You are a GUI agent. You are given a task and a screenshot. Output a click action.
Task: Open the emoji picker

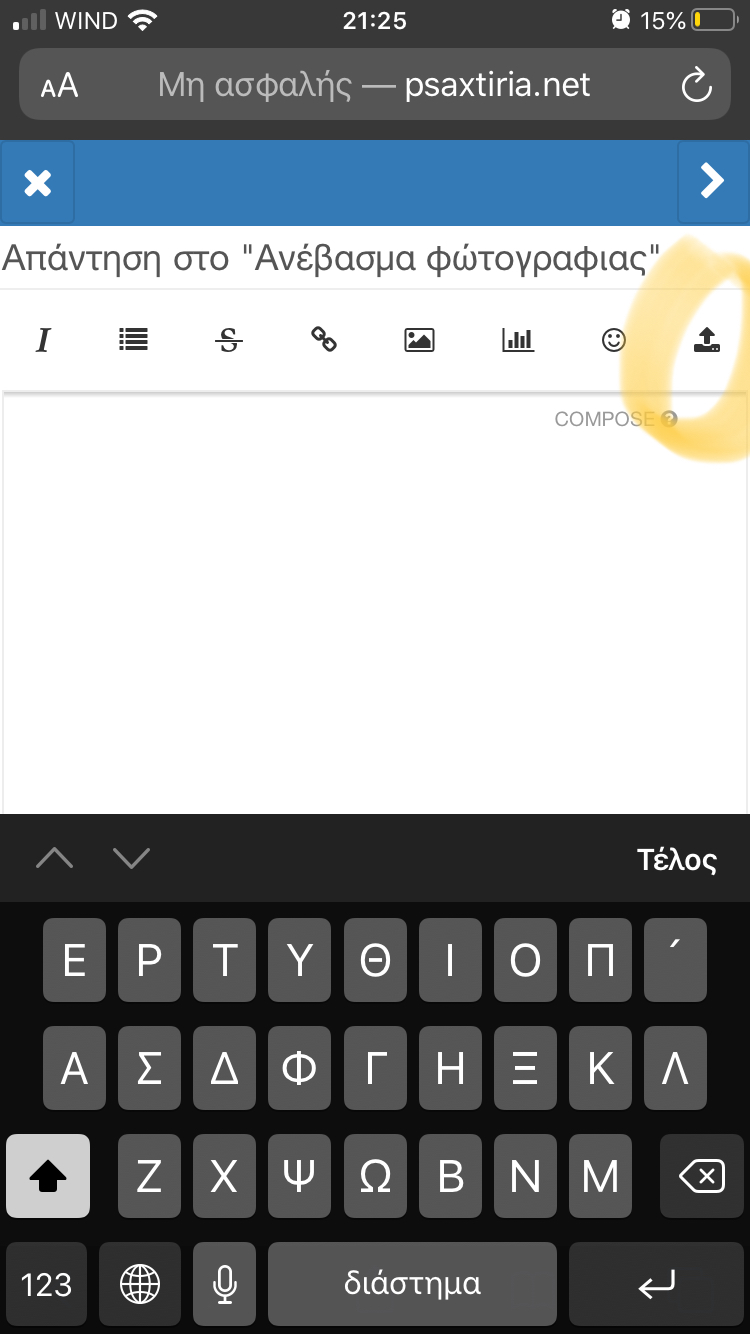[613, 340]
